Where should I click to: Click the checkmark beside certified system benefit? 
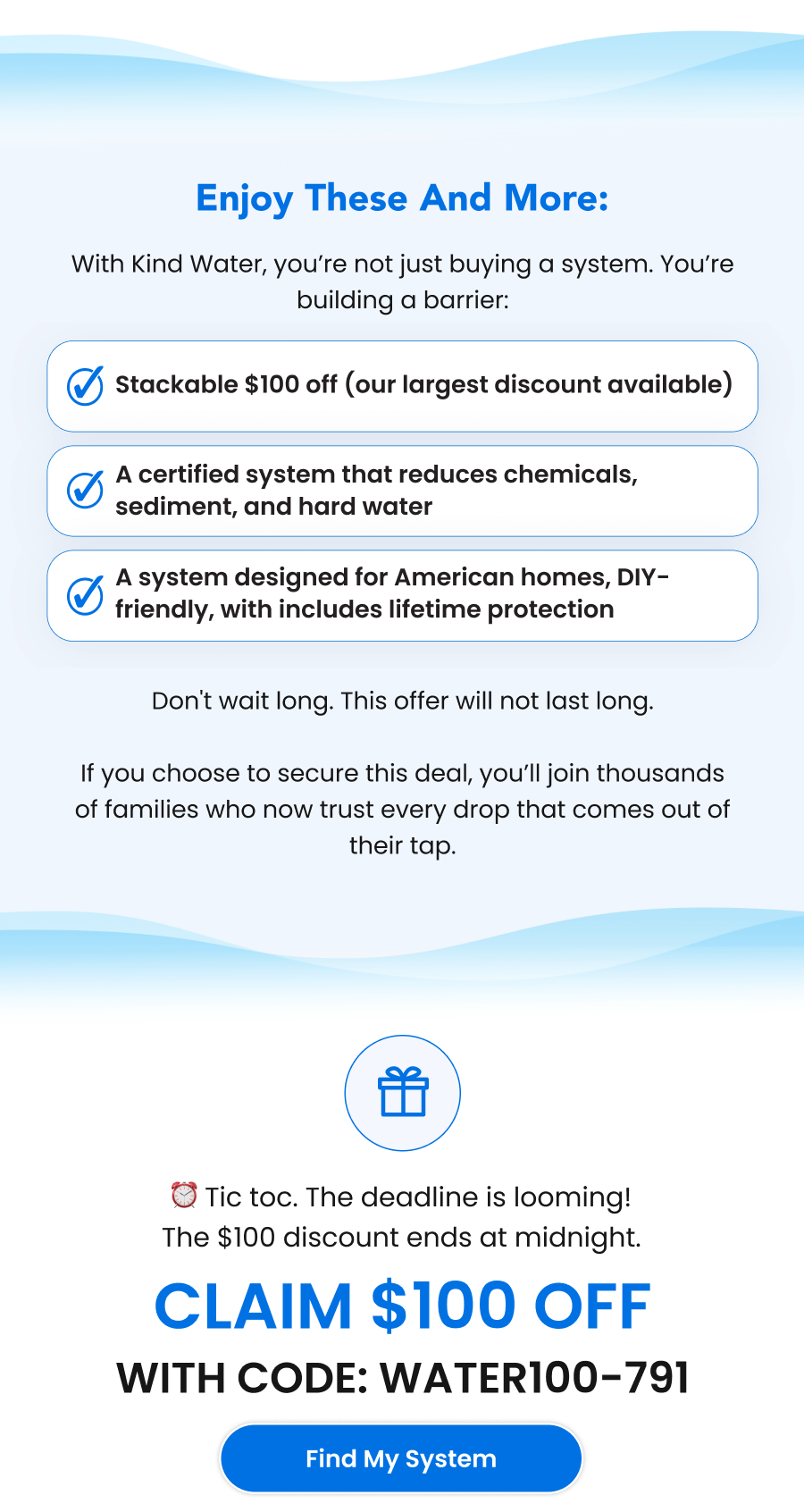pyautogui.click(x=84, y=490)
